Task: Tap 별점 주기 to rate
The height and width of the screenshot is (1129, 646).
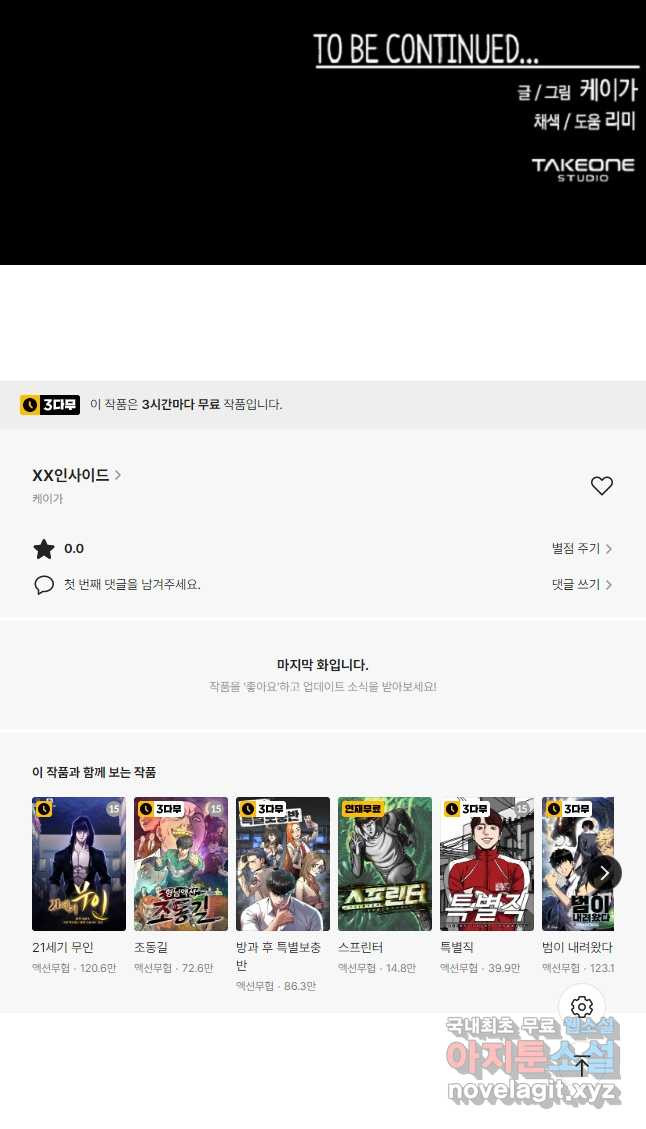Action: (x=581, y=549)
